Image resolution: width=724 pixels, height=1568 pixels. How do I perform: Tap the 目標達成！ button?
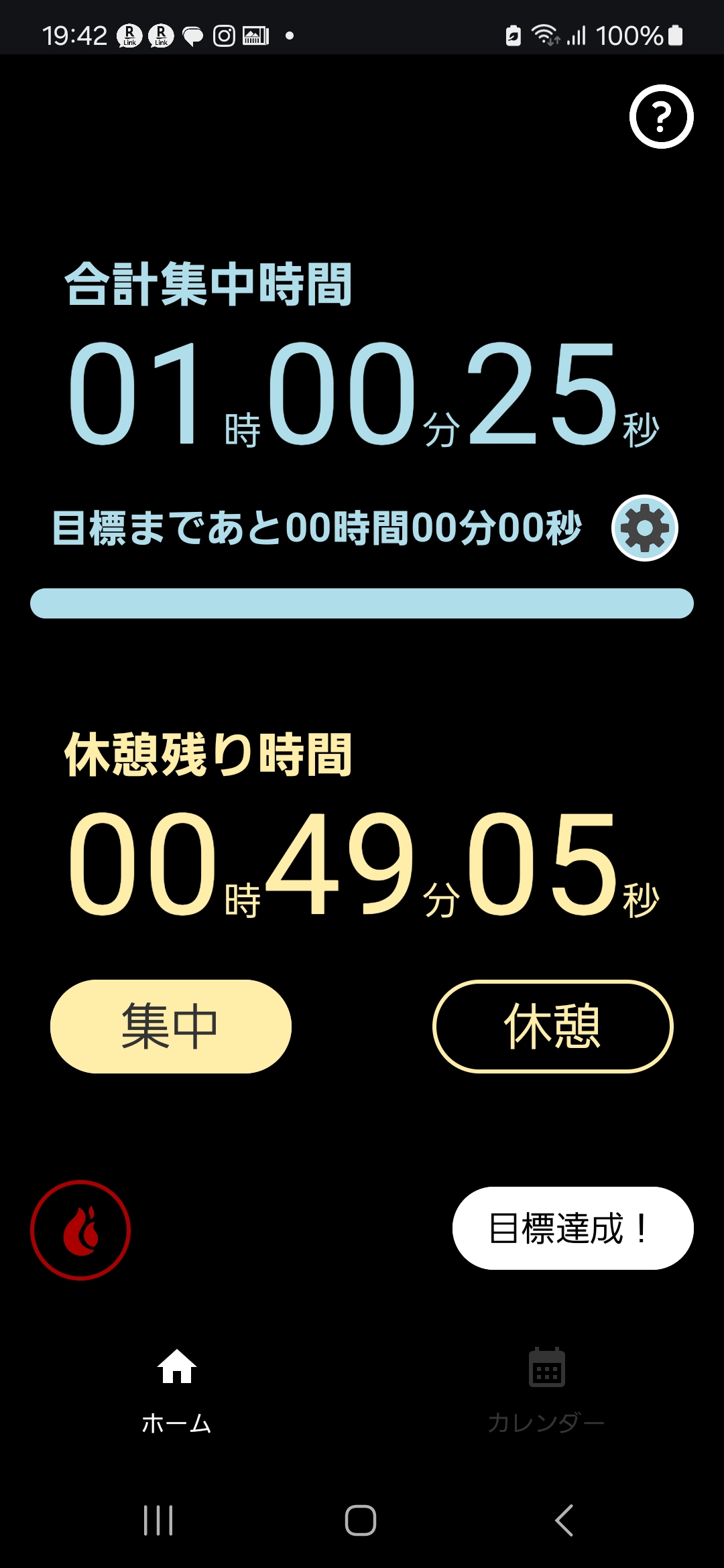[573, 1228]
